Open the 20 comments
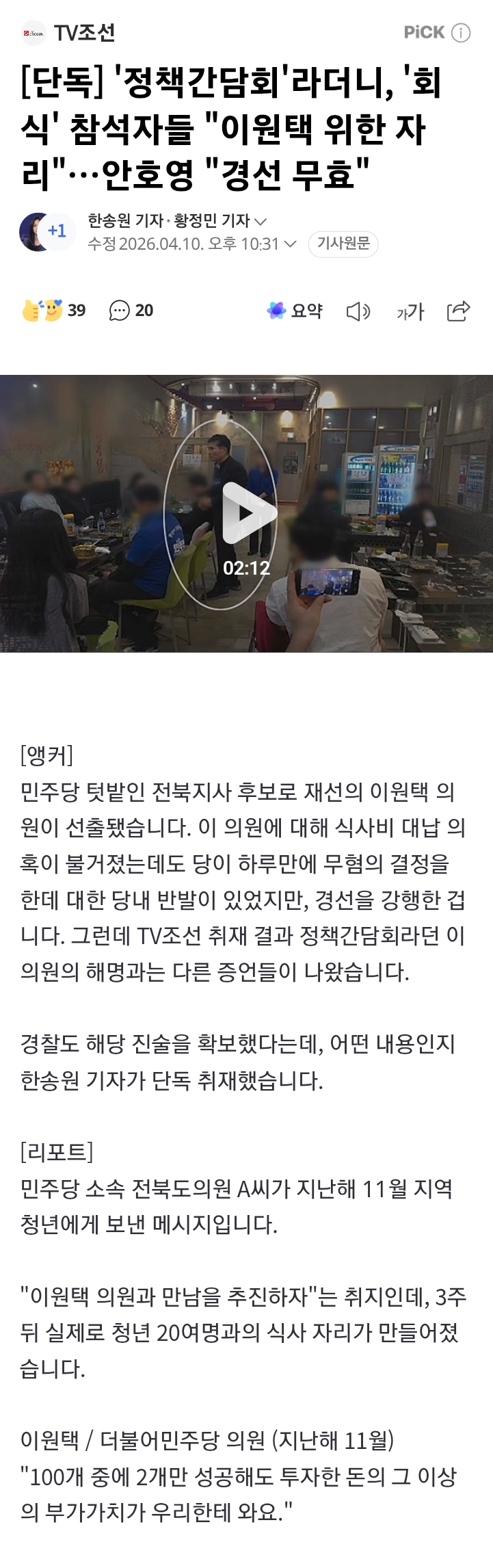The width and height of the screenshot is (493, 1568). tap(131, 311)
